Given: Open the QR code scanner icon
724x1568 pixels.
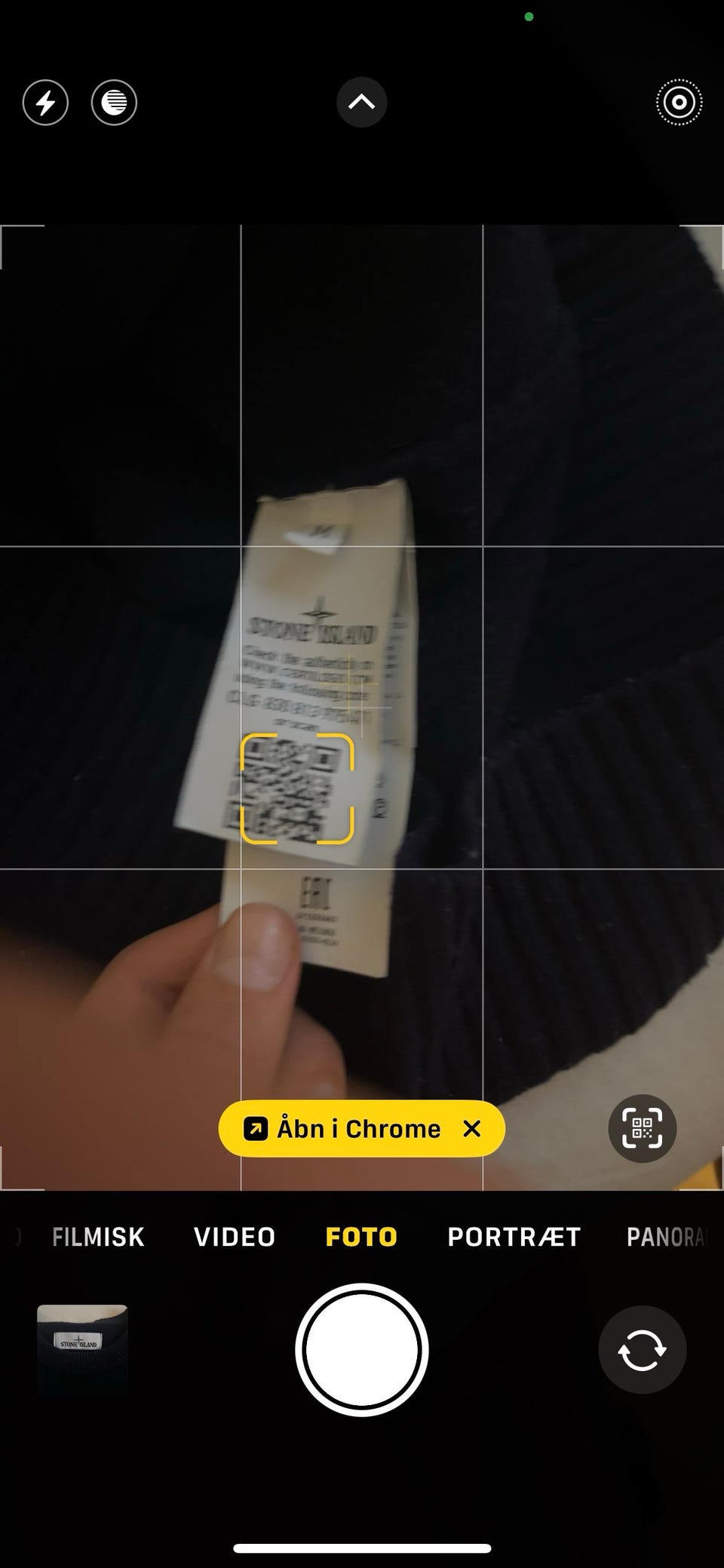Looking at the screenshot, I should coord(643,1128).
